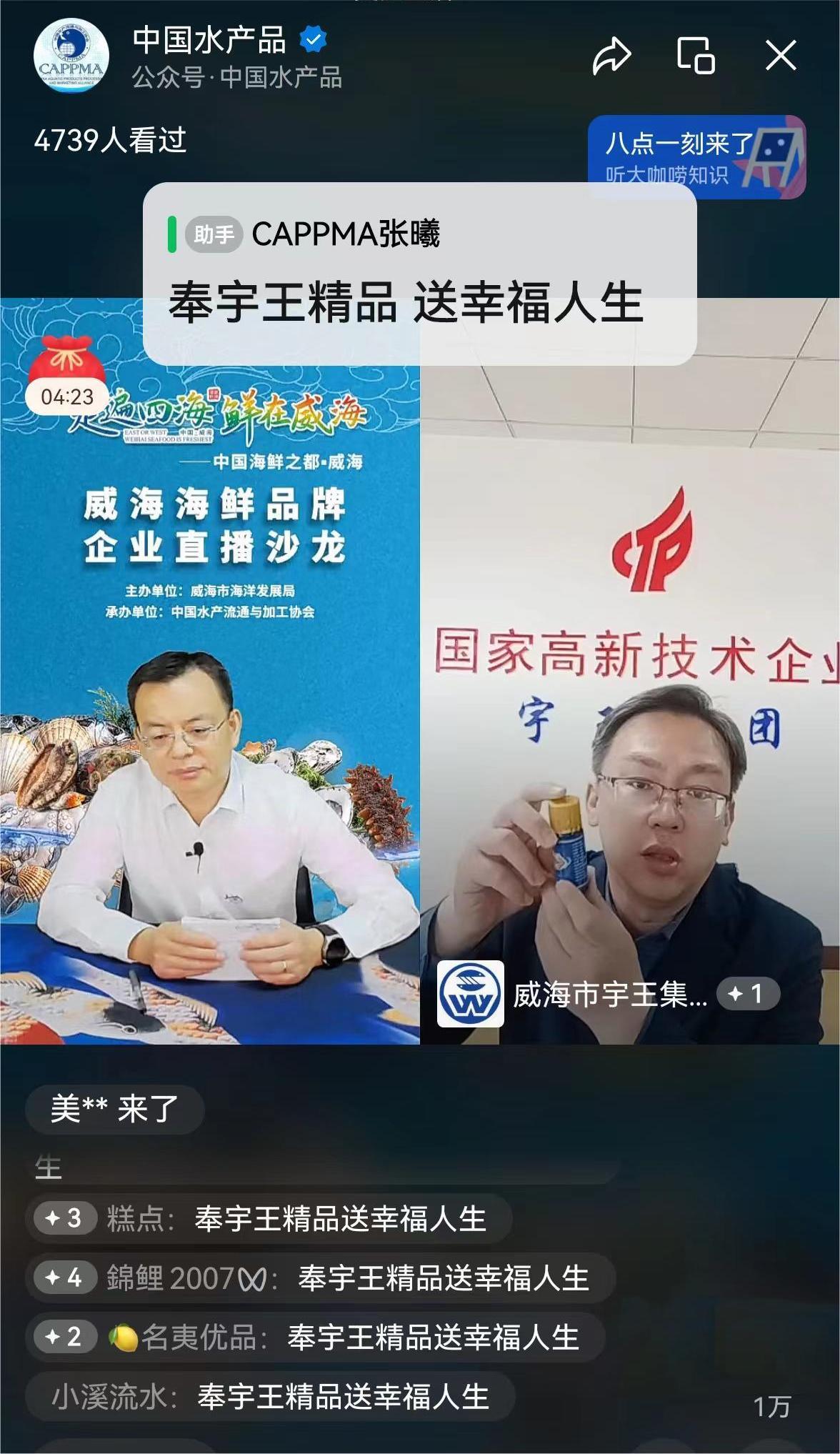This screenshot has height=1454, width=840.
Task: Open 中国水产品 channel profile
Action: pyautogui.click(x=71, y=57)
